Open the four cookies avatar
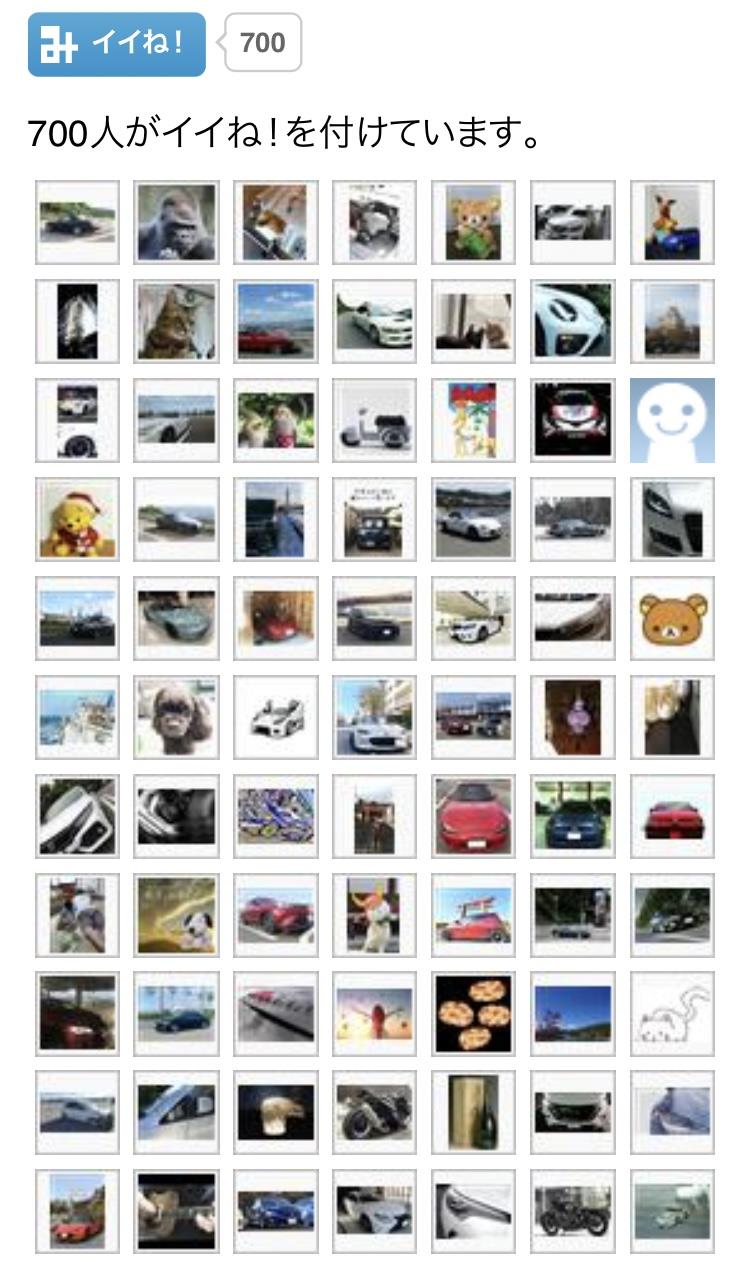 [474, 1014]
